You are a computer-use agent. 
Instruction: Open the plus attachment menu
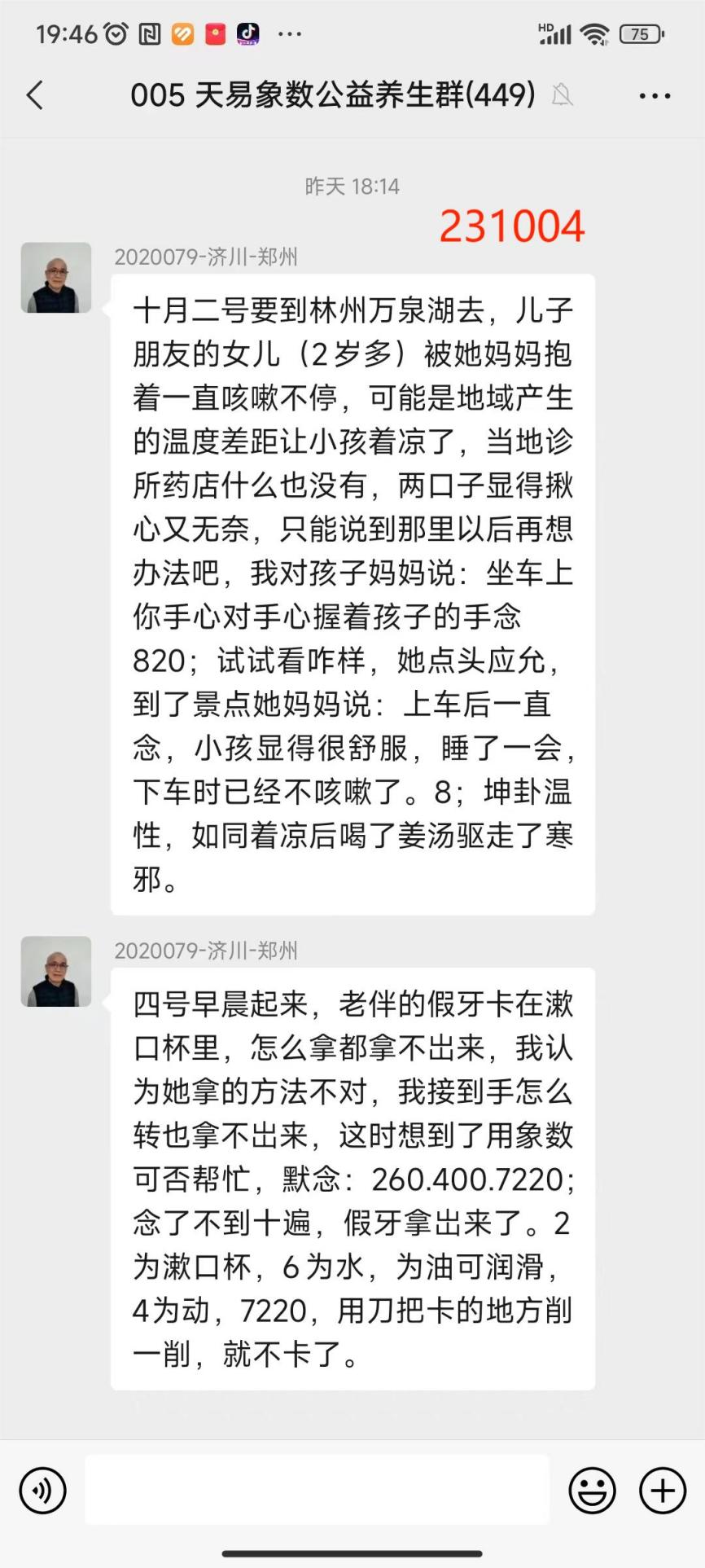663,1490
